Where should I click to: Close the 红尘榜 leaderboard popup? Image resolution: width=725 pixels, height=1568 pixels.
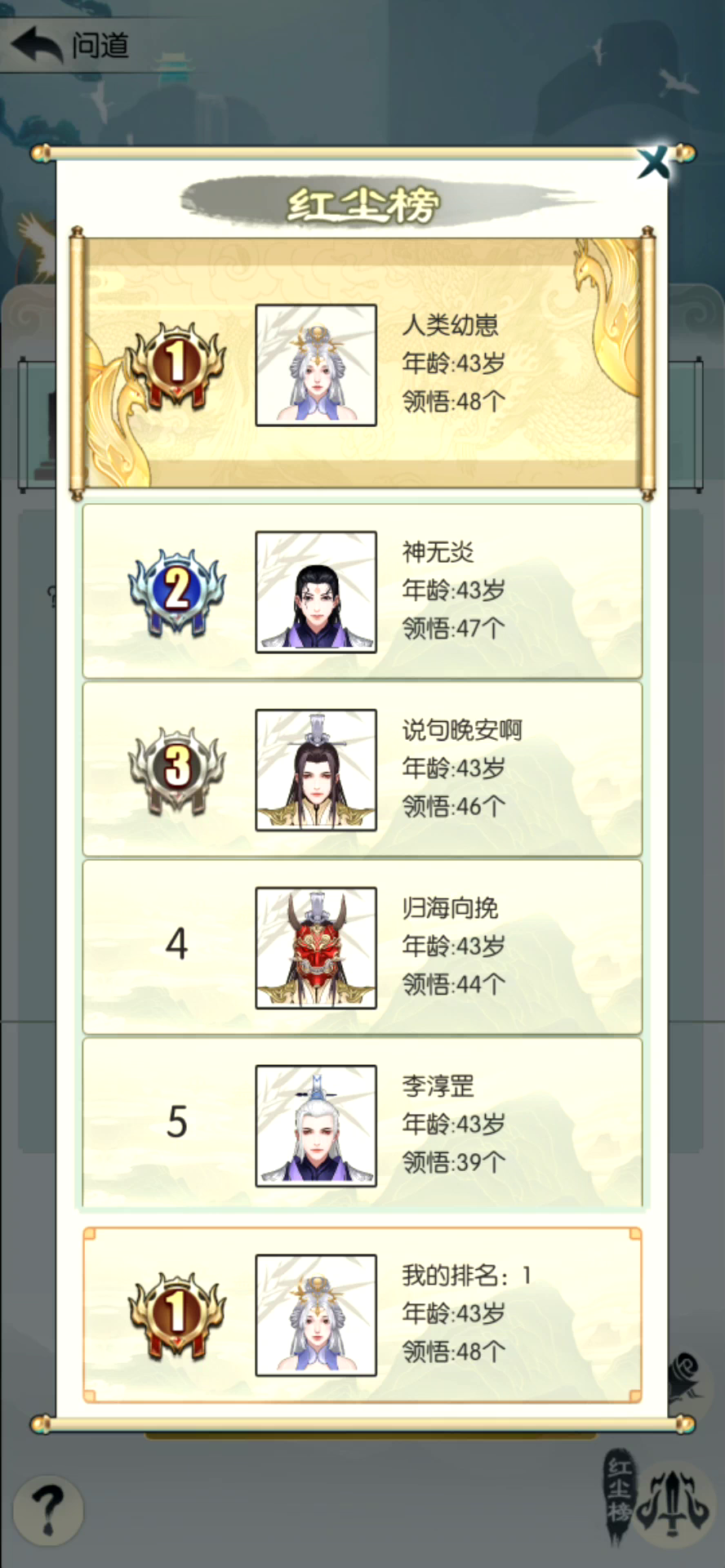tap(653, 163)
